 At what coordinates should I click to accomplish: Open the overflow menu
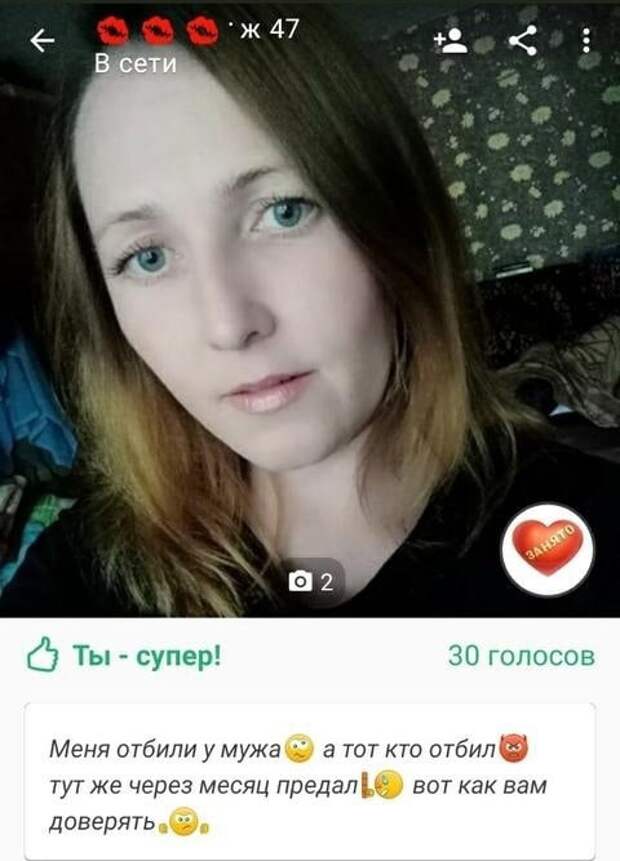click(586, 41)
